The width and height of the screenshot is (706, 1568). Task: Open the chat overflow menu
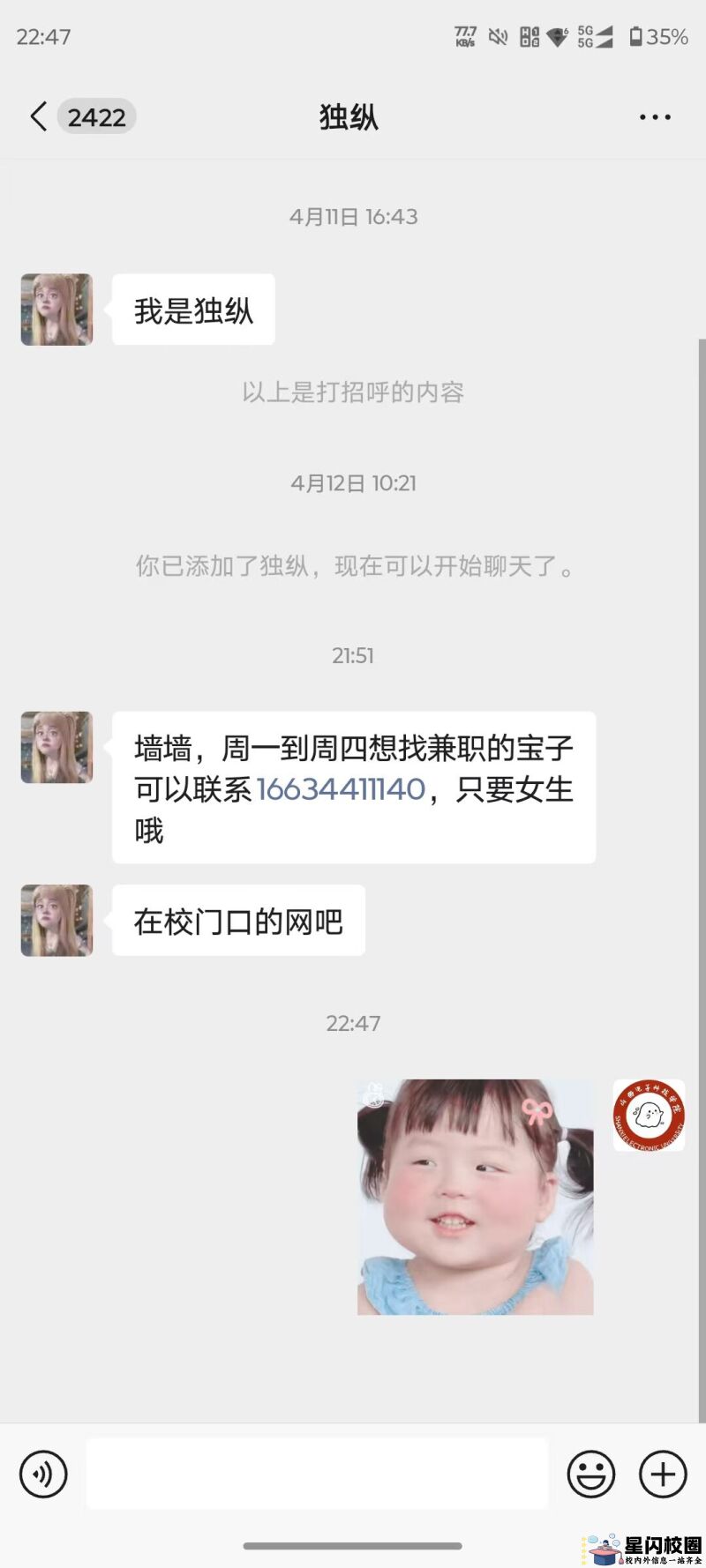pyautogui.click(x=654, y=117)
